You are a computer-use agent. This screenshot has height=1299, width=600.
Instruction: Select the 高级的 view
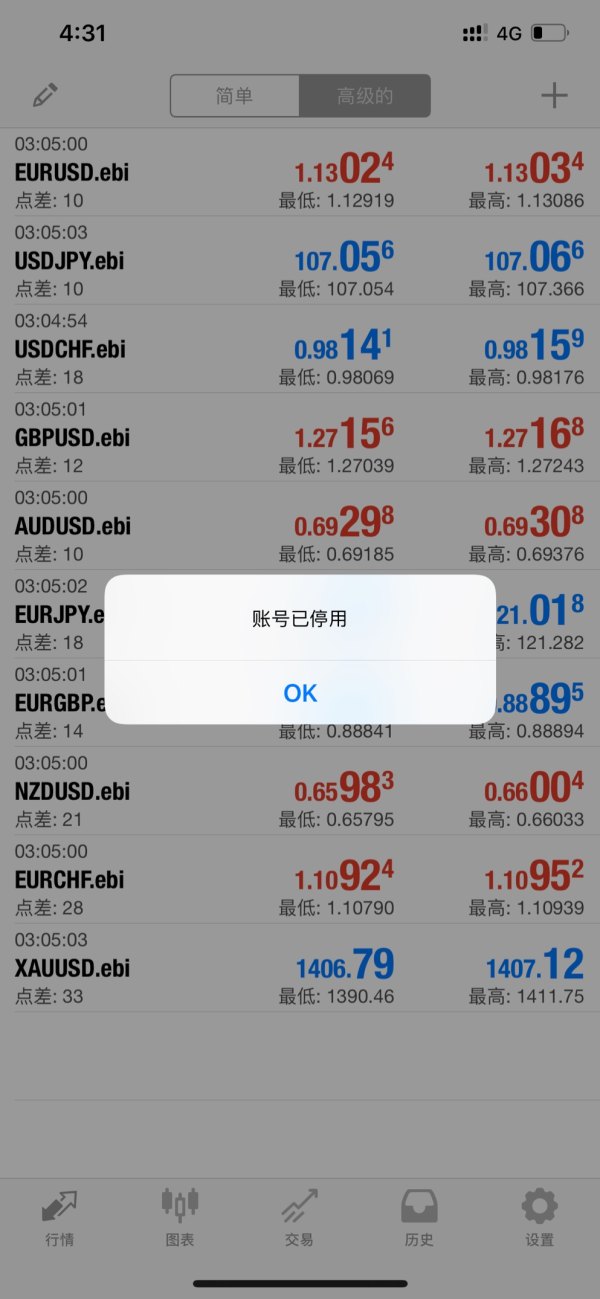click(365, 96)
